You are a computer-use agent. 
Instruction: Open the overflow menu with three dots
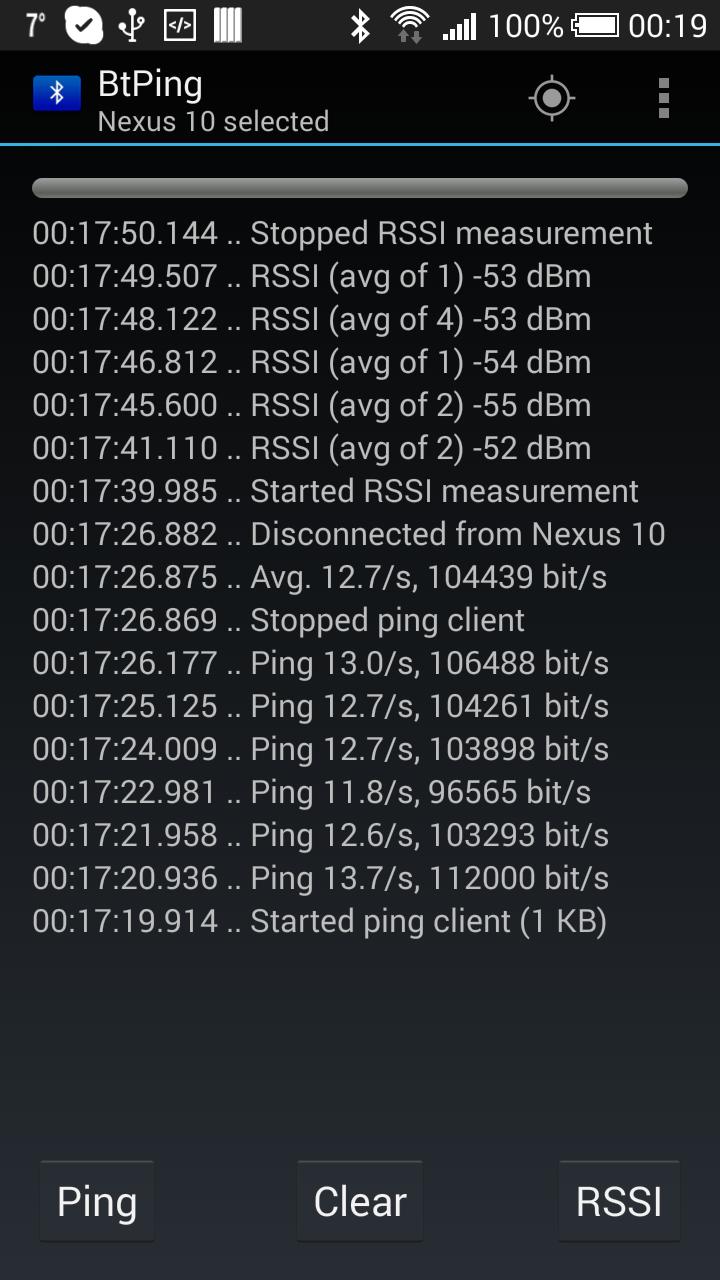(x=662, y=97)
